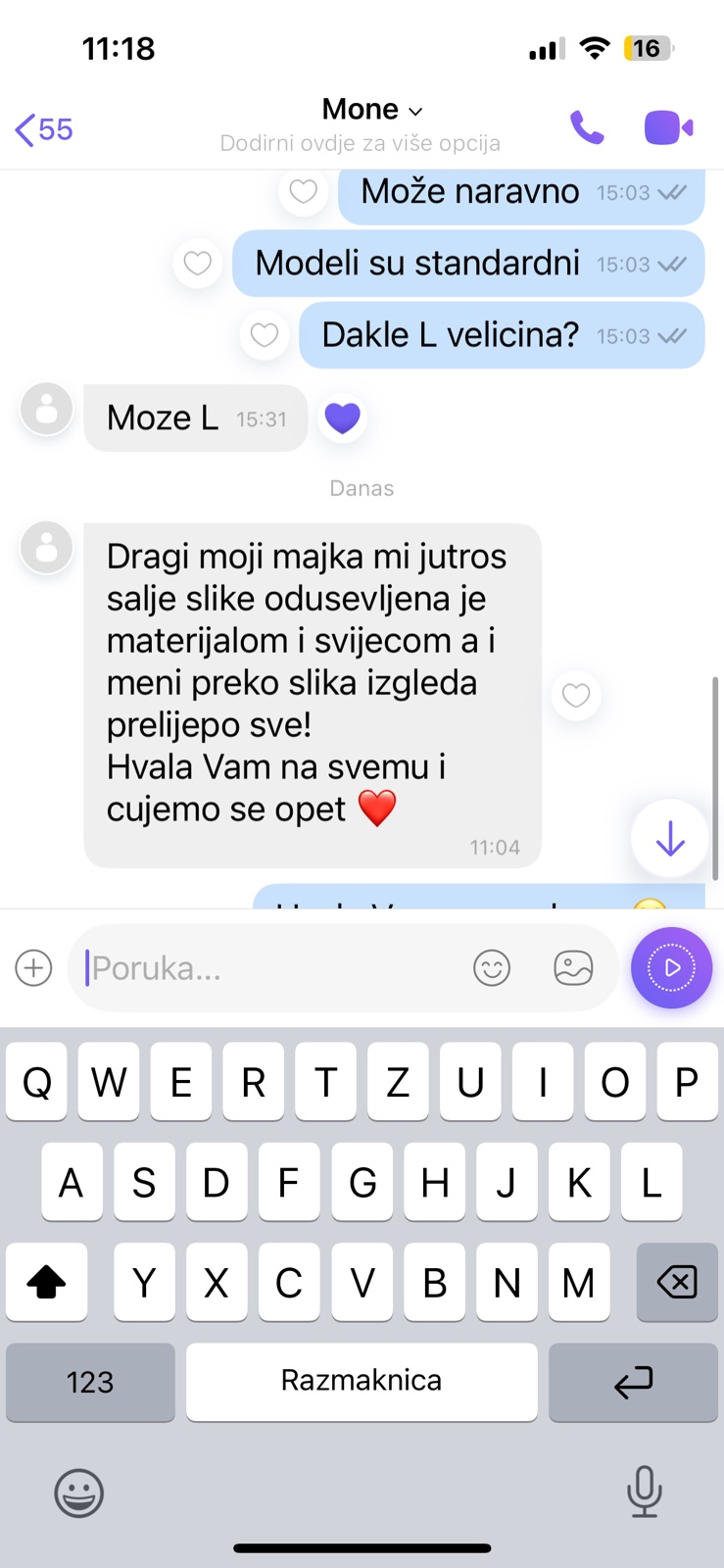
Task: Start a voice call with Mone
Action: (x=587, y=127)
